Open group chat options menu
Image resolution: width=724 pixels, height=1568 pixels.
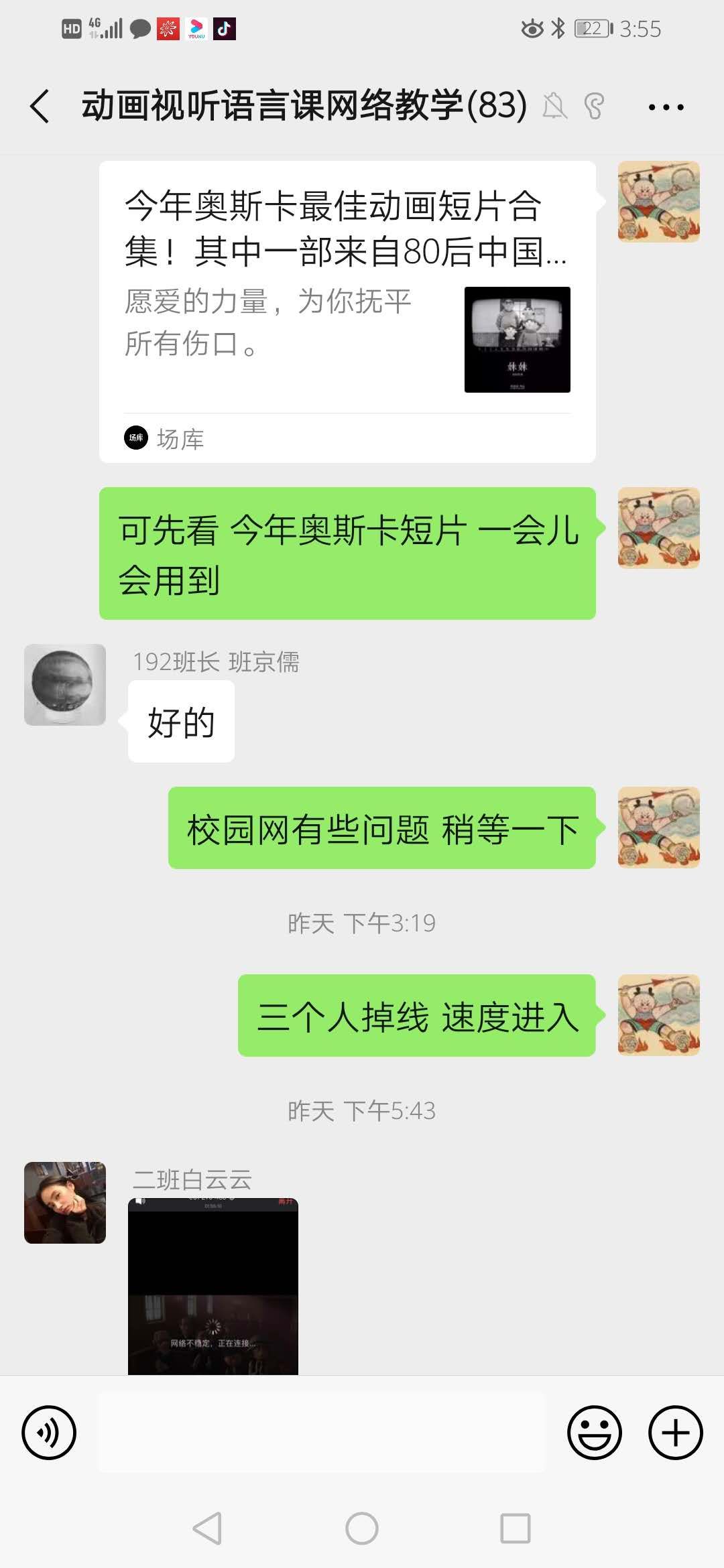666,107
